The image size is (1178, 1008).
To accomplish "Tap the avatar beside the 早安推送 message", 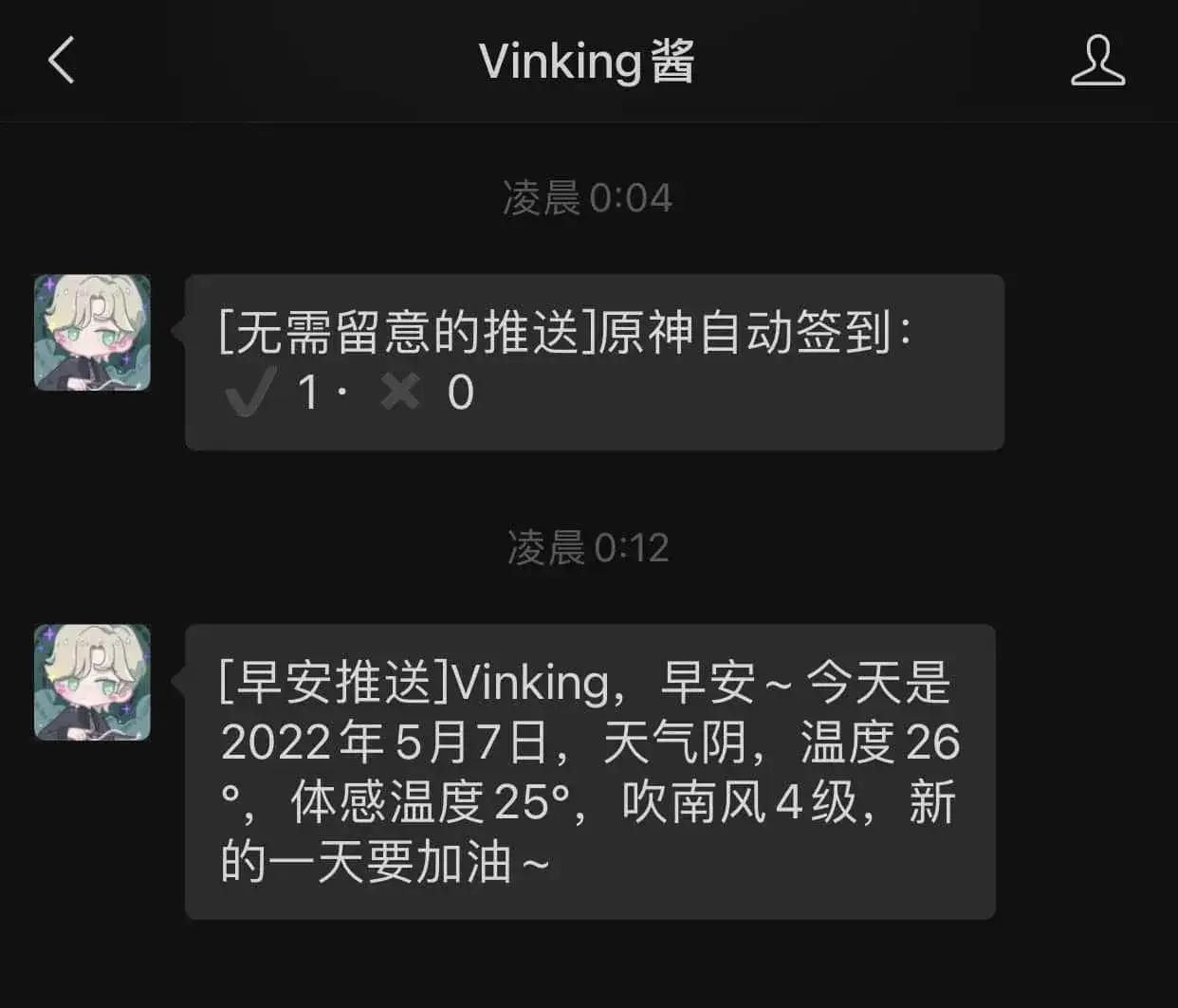I will pos(92,683).
